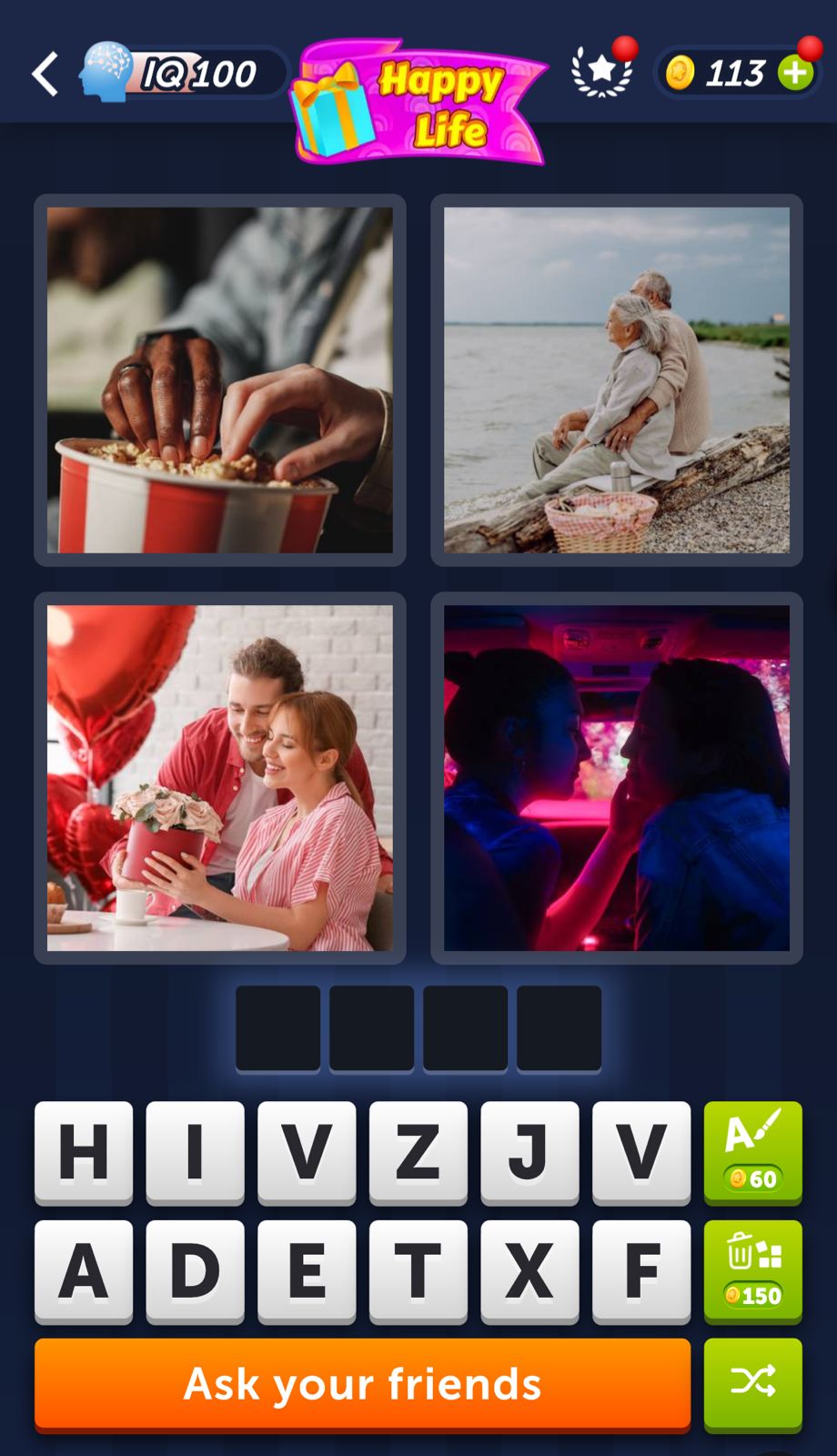The height and width of the screenshot is (1456, 837).
Task: Enlarge the couple in car picture
Action: [x=617, y=778]
